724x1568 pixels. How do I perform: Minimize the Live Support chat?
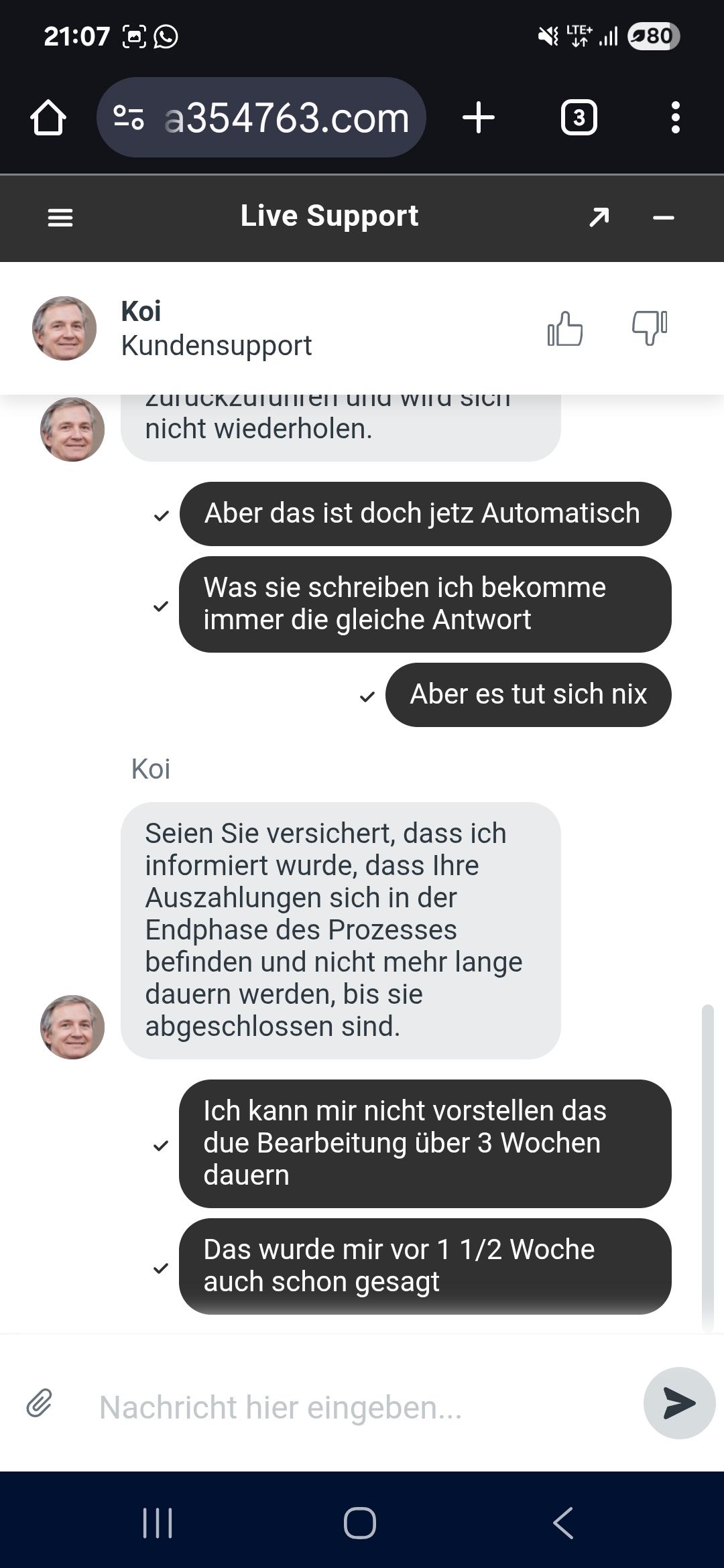tap(663, 218)
